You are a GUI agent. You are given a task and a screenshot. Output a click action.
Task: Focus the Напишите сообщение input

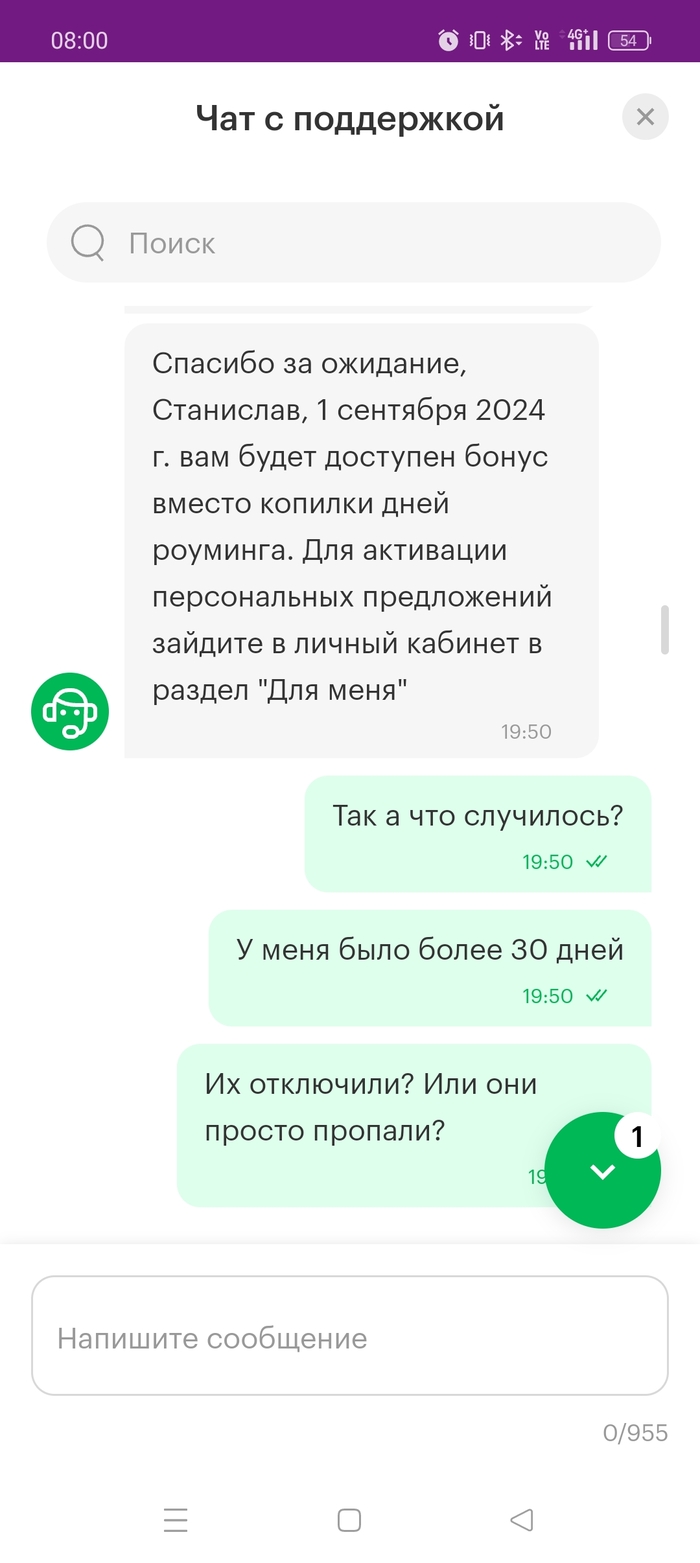(x=349, y=1336)
